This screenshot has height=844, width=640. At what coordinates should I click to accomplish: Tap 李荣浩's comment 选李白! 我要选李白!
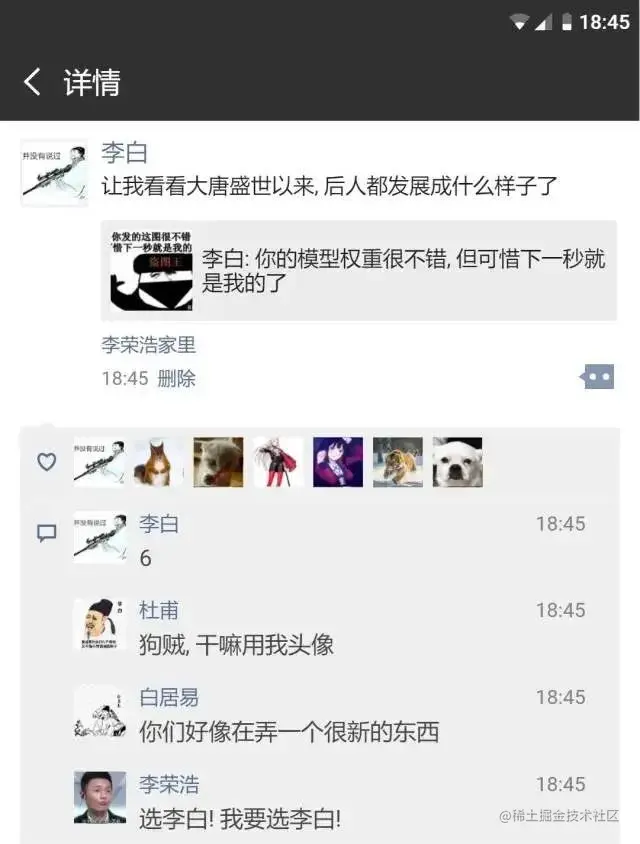[240, 819]
